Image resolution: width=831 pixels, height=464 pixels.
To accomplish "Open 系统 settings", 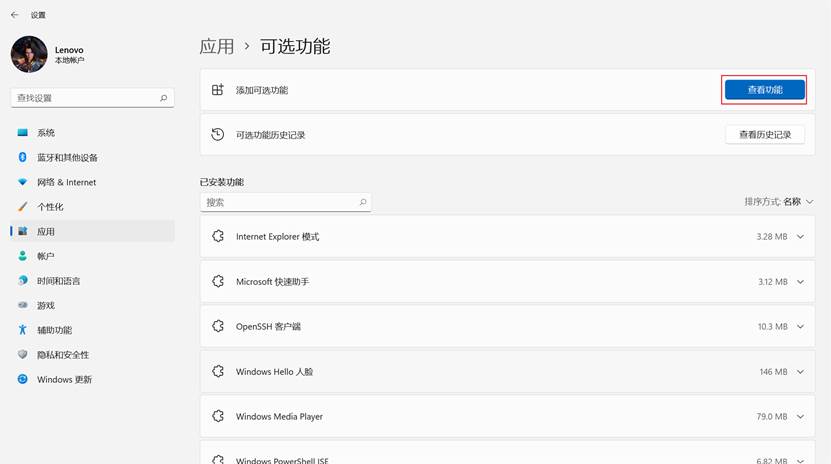I will pyautogui.click(x=46, y=133).
